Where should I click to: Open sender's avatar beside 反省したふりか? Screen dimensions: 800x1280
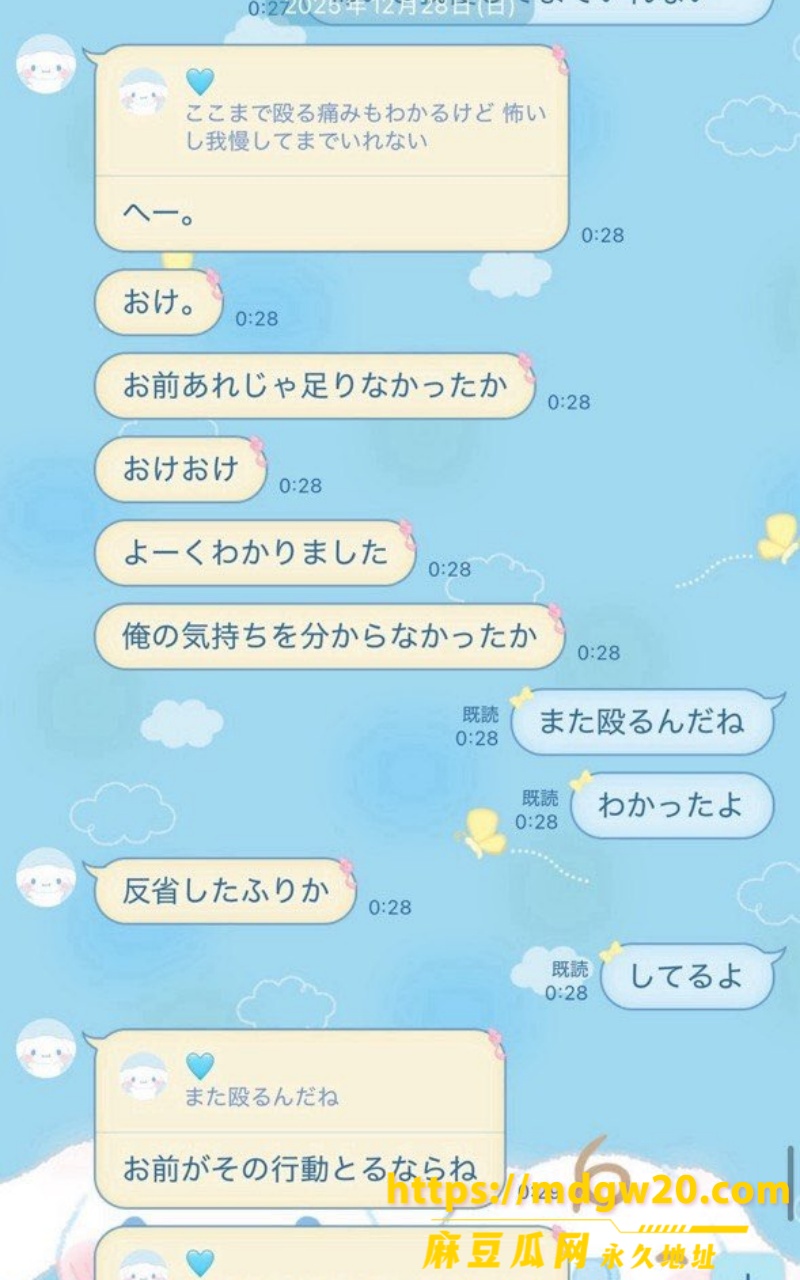[46, 878]
